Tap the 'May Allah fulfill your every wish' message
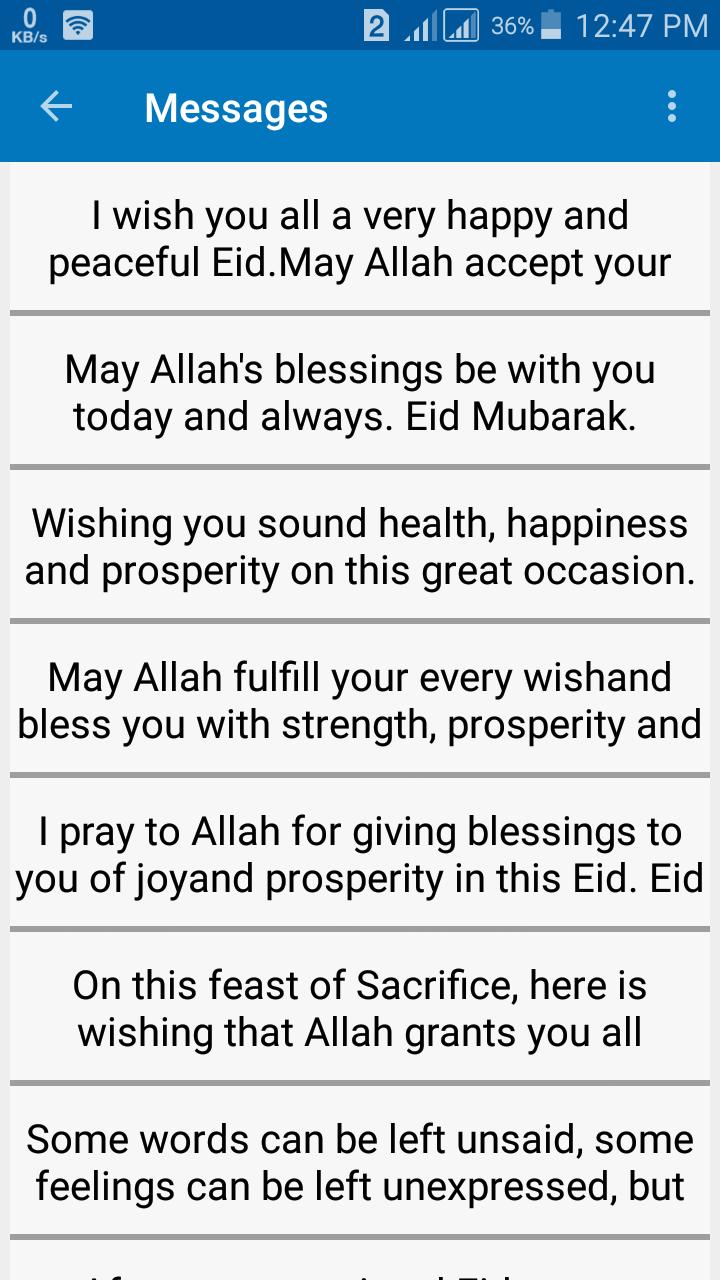The image size is (720, 1280). (x=360, y=701)
